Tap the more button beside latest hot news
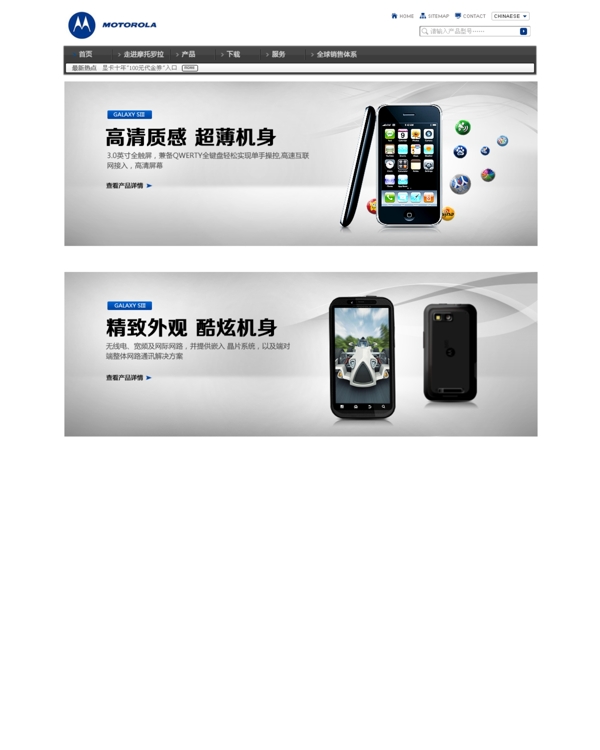The height and width of the screenshot is (750, 600). (x=190, y=68)
